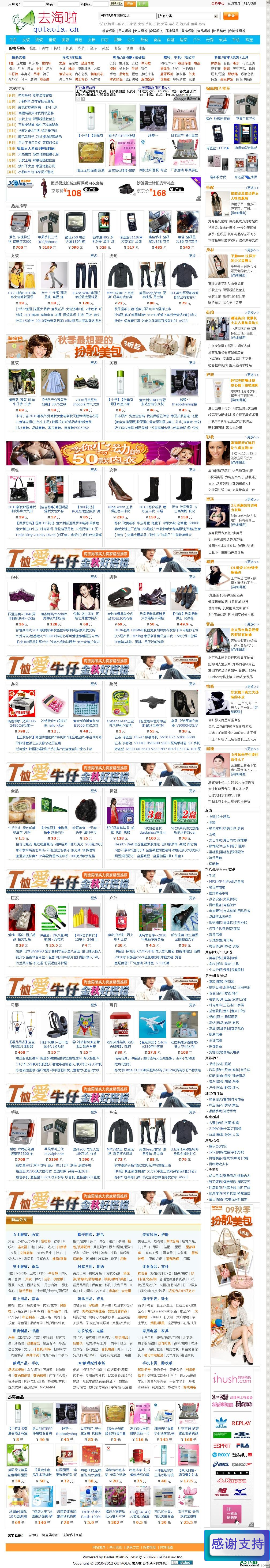Switch to the 女装 navigation tab

click(26, 40)
